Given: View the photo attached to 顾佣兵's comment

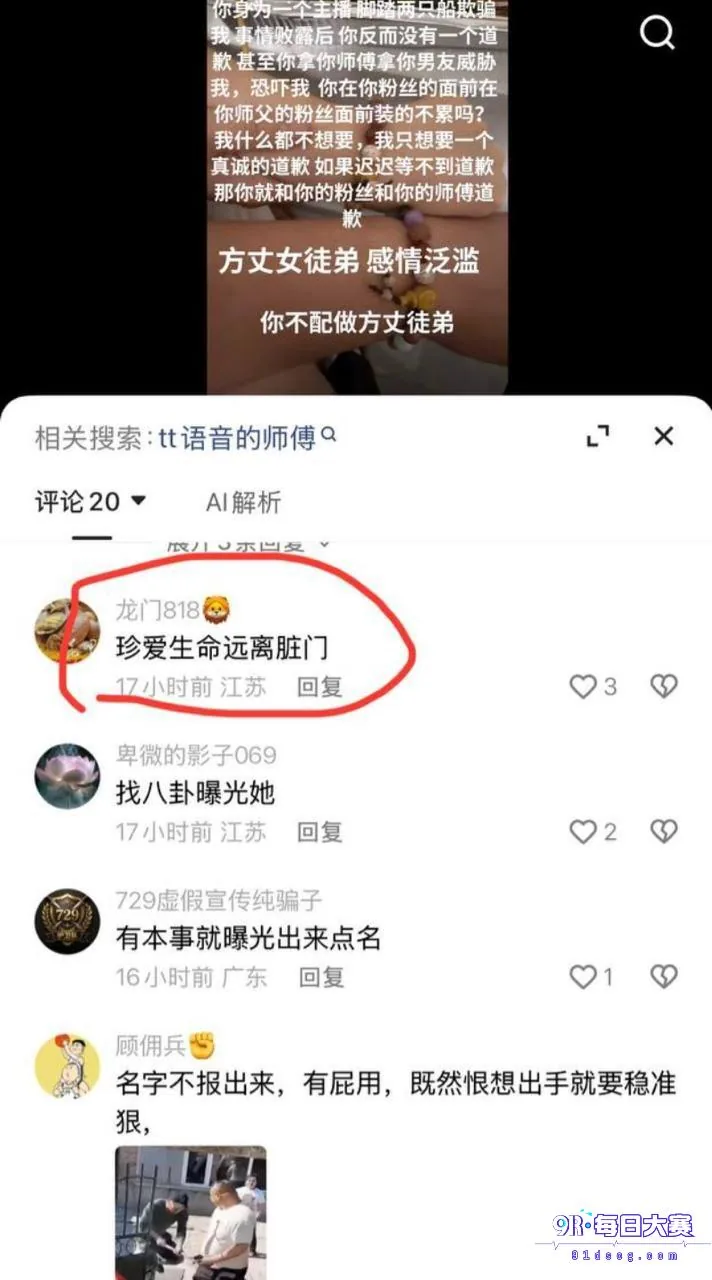Looking at the screenshot, I should pyautogui.click(x=191, y=1213).
